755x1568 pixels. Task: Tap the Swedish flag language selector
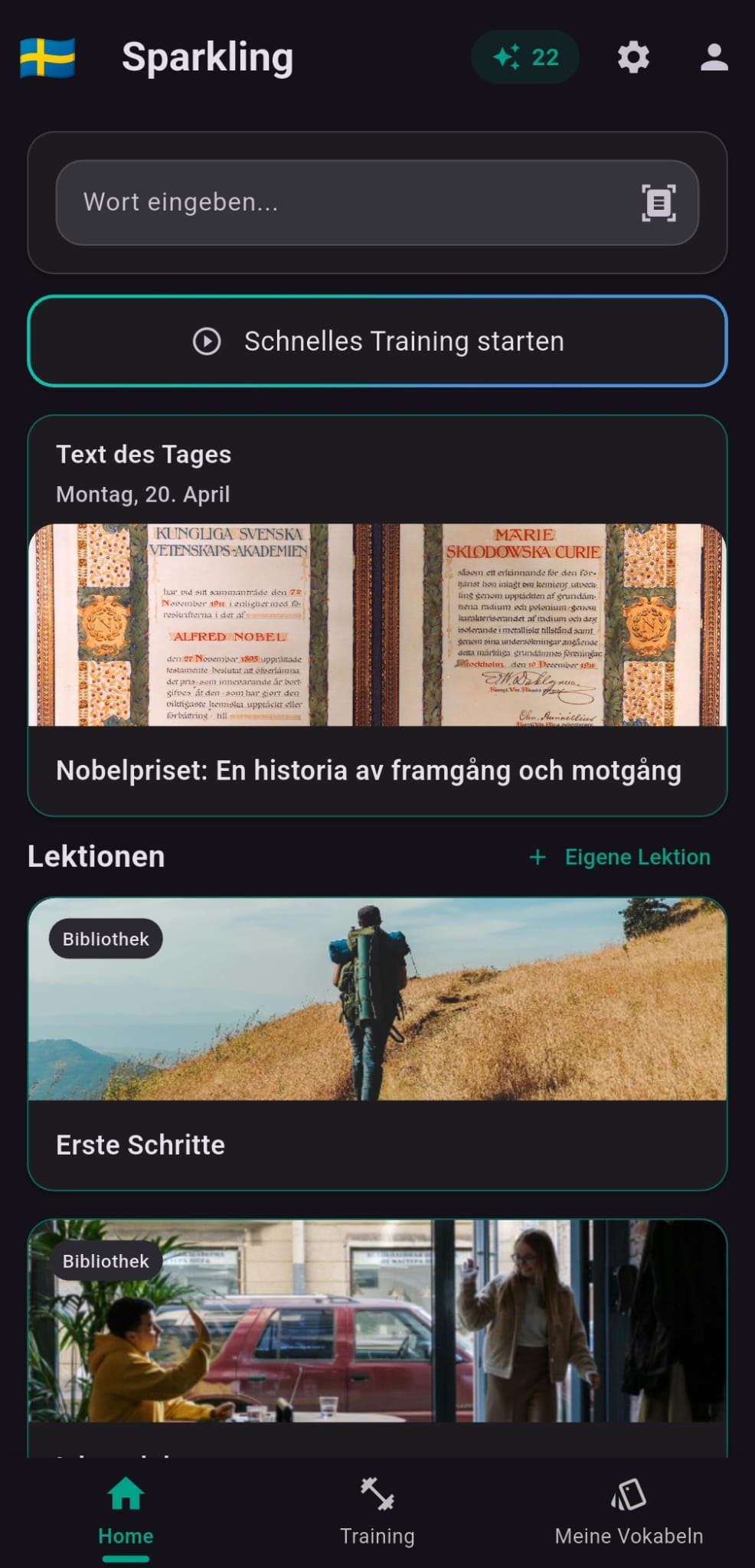tap(47, 57)
